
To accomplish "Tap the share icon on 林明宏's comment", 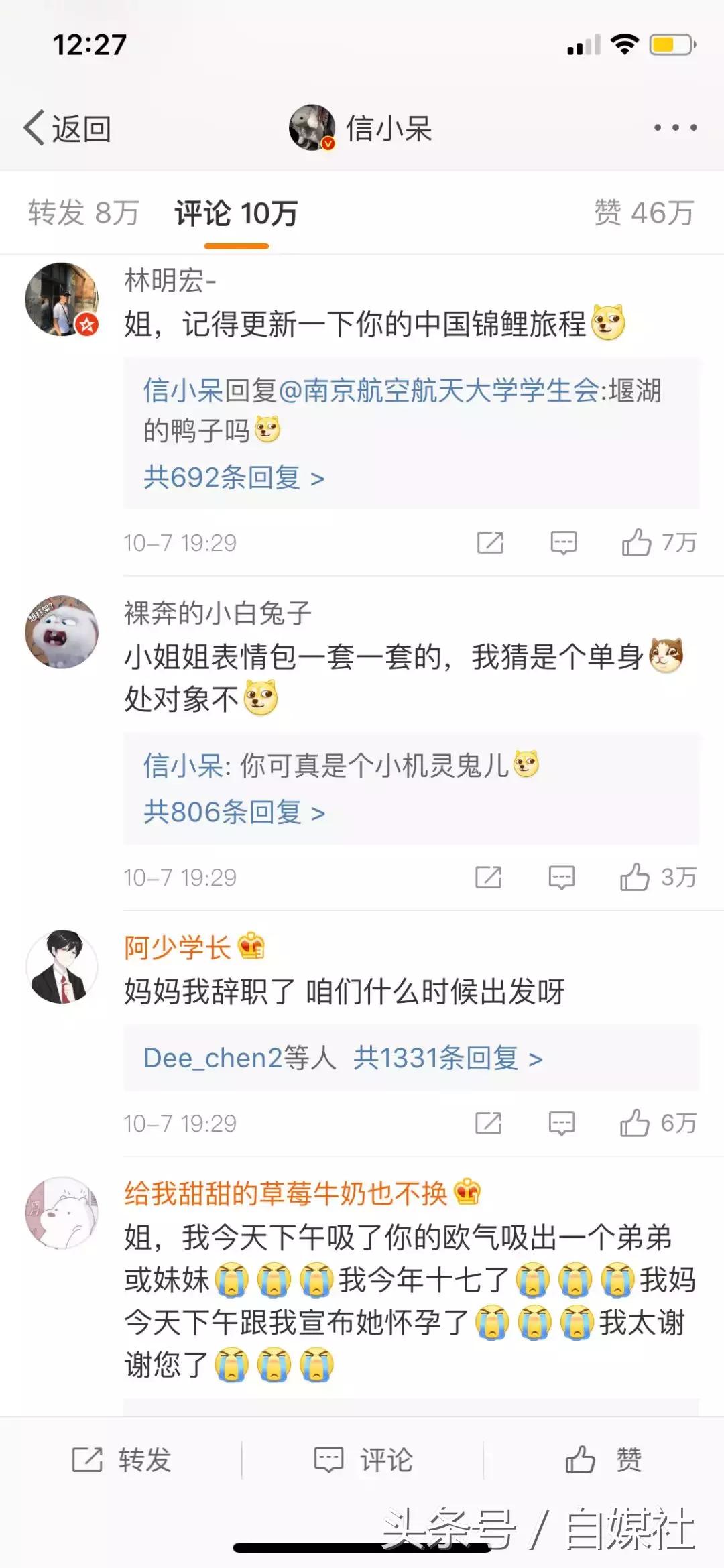I will [x=489, y=544].
